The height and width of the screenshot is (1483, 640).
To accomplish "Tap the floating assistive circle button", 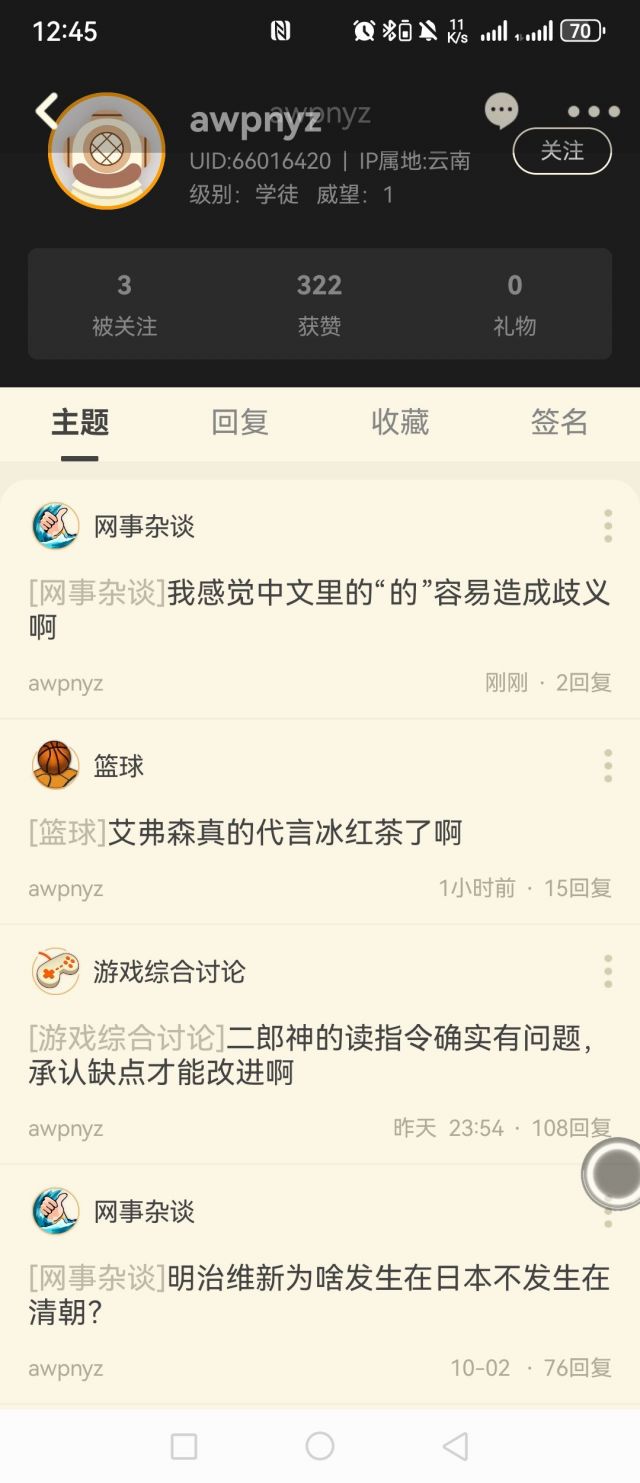I will point(612,1174).
